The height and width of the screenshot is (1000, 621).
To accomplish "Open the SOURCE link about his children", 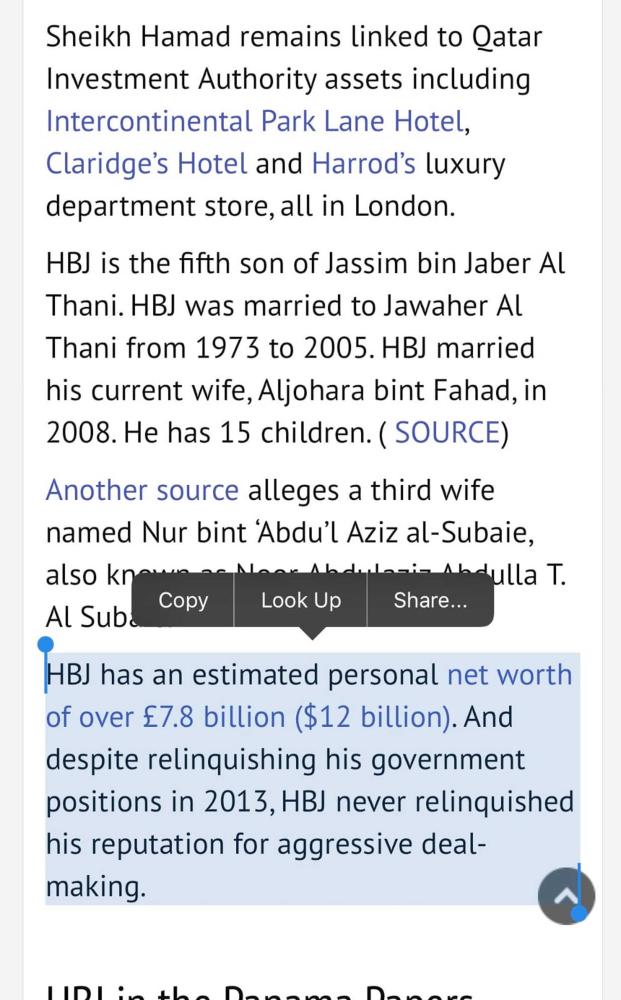I will point(446,432).
